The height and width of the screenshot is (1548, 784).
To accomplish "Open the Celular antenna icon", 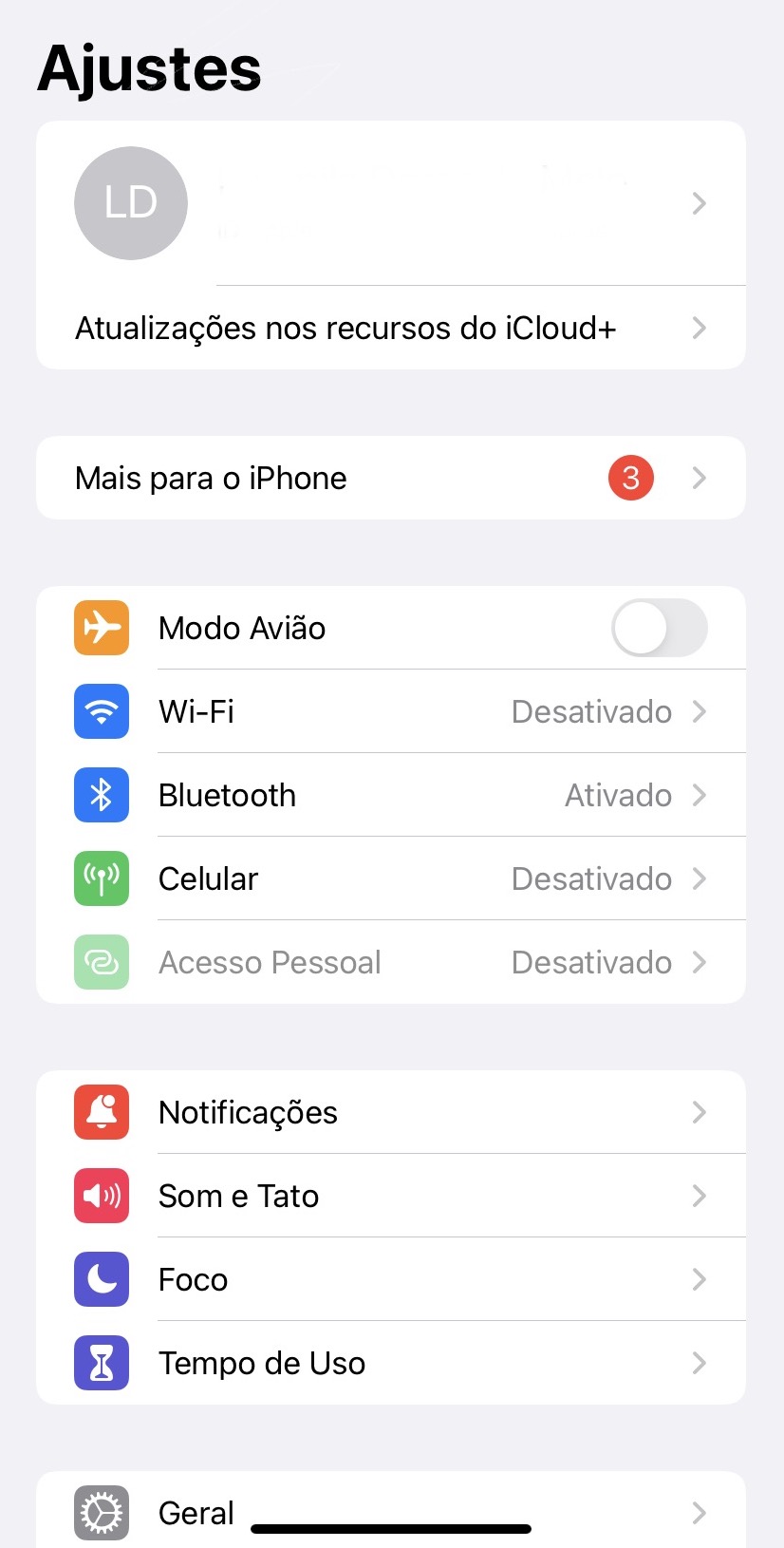I will pos(101,878).
